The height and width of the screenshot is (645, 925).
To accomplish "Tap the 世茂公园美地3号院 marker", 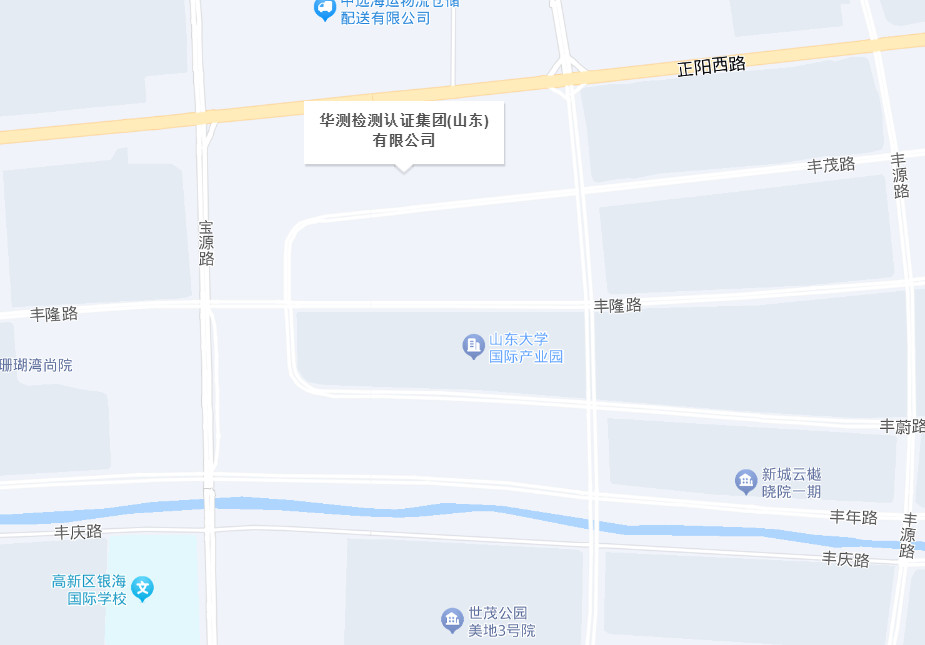I will [x=452, y=621].
